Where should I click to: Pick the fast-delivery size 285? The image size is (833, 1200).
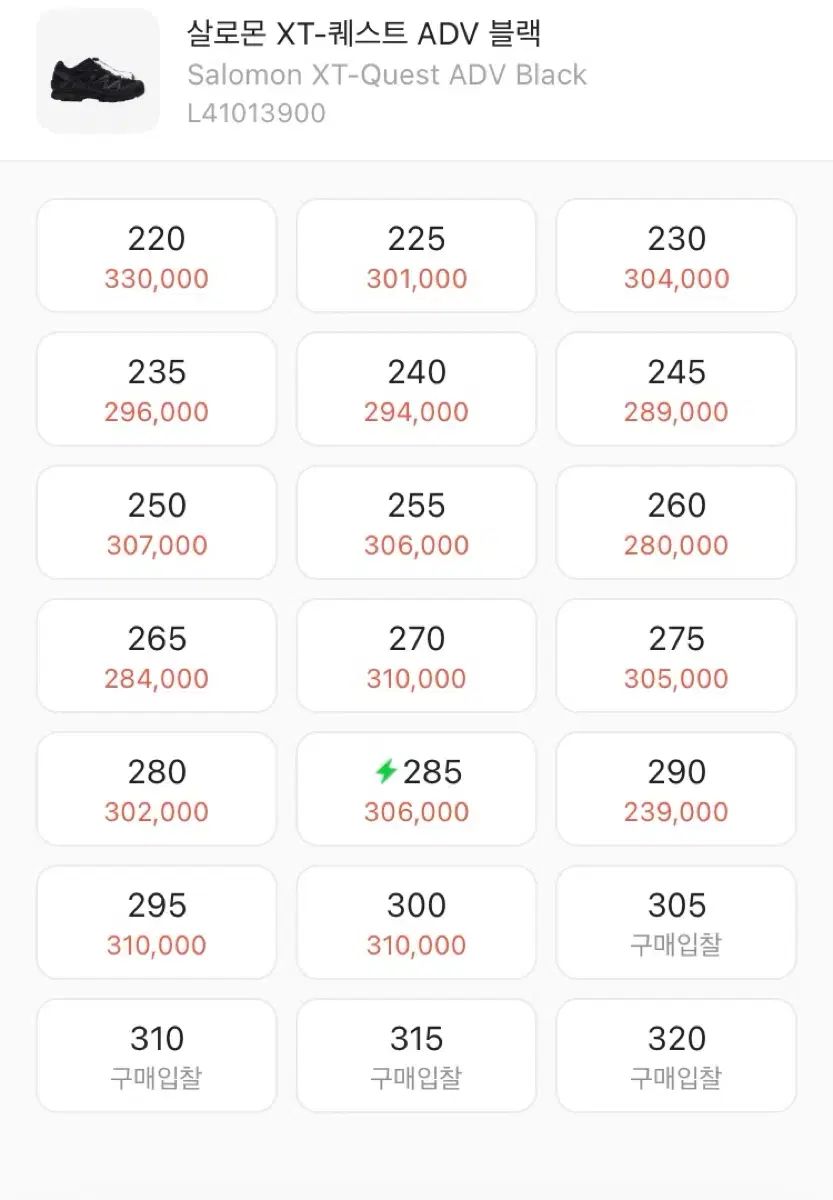click(x=416, y=789)
